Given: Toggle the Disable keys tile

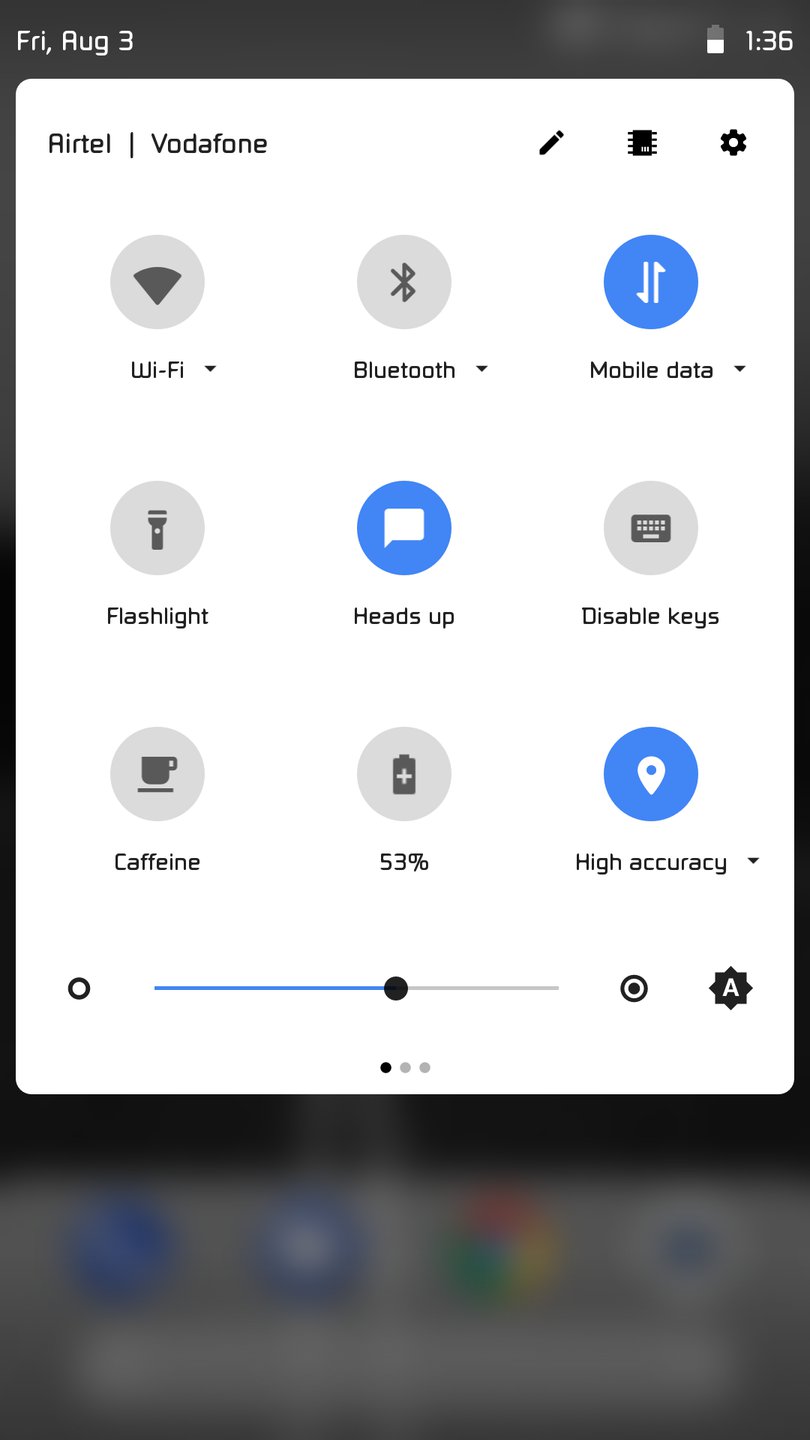Looking at the screenshot, I should tap(651, 528).
